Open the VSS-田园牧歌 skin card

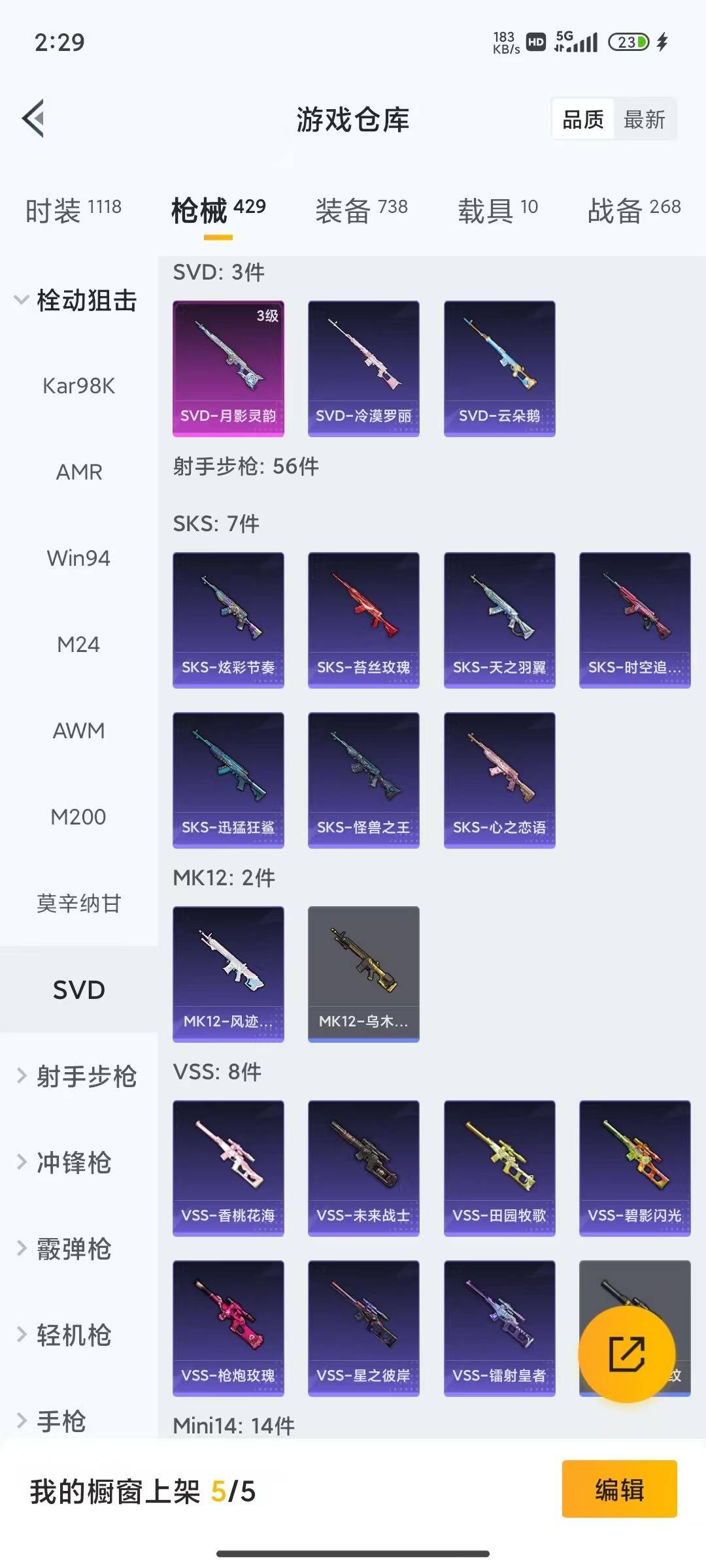(x=499, y=1169)
